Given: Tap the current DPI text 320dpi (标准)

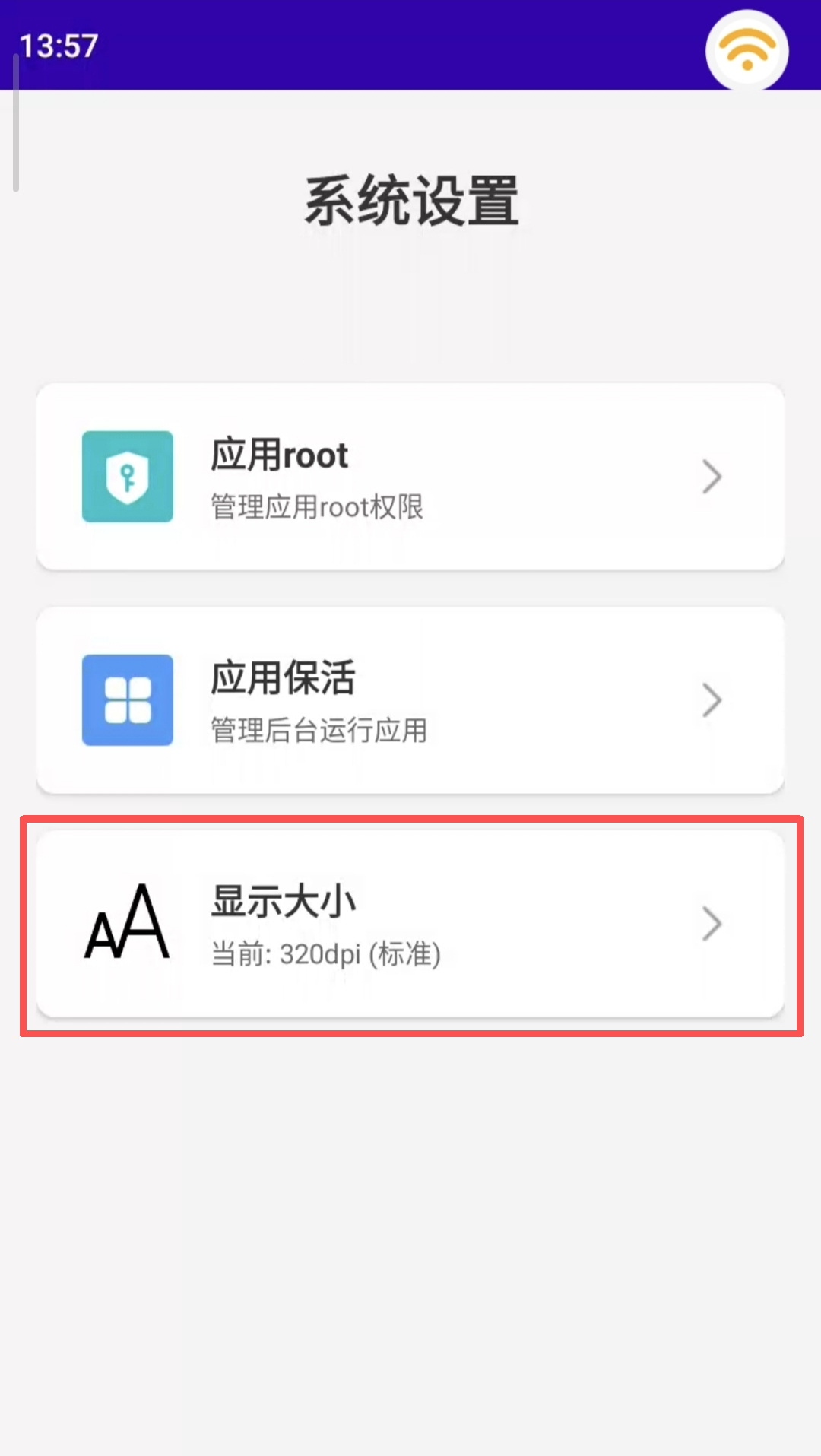Looking at the screenshot, I should coord(328,953).
